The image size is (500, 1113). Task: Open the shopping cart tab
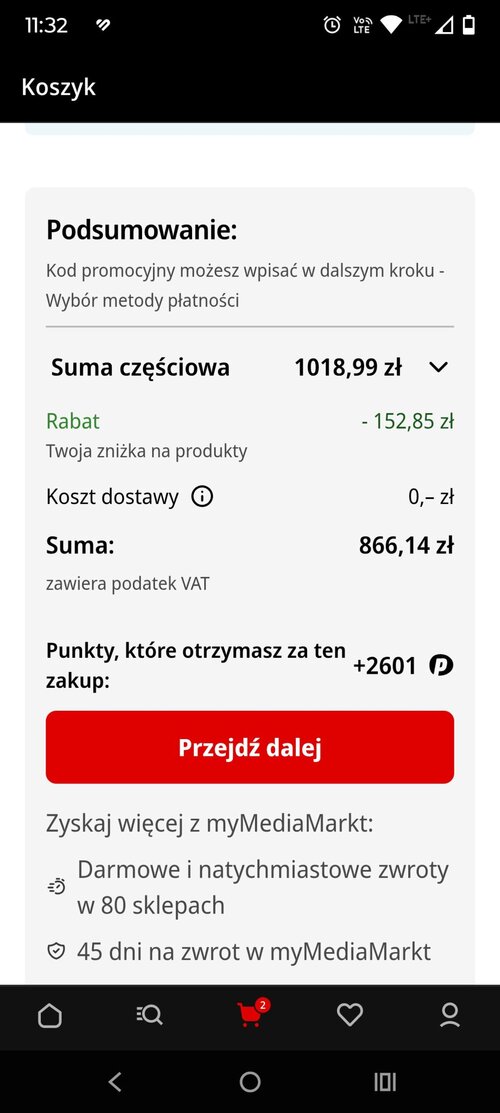(252, 1014)
